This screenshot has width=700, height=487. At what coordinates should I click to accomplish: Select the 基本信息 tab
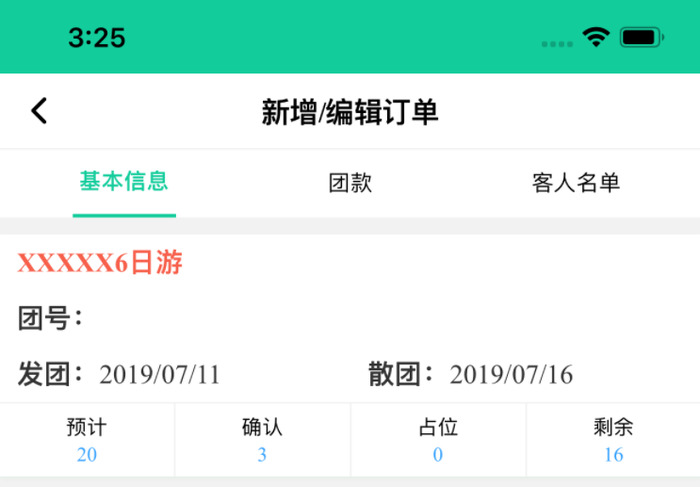[124, 182]
